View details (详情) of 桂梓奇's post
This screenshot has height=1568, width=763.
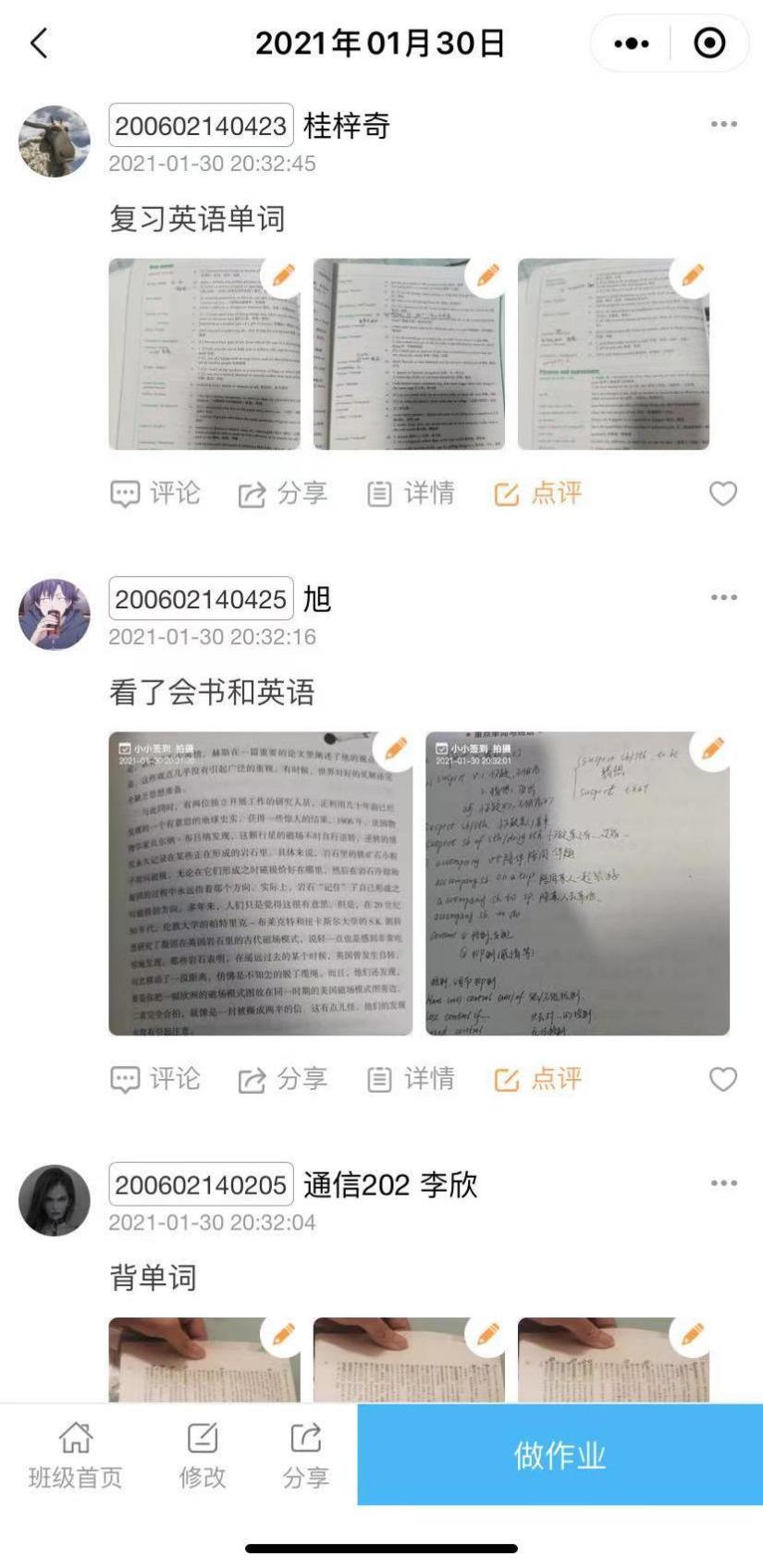pyautogui.click(x=411, y=494)
